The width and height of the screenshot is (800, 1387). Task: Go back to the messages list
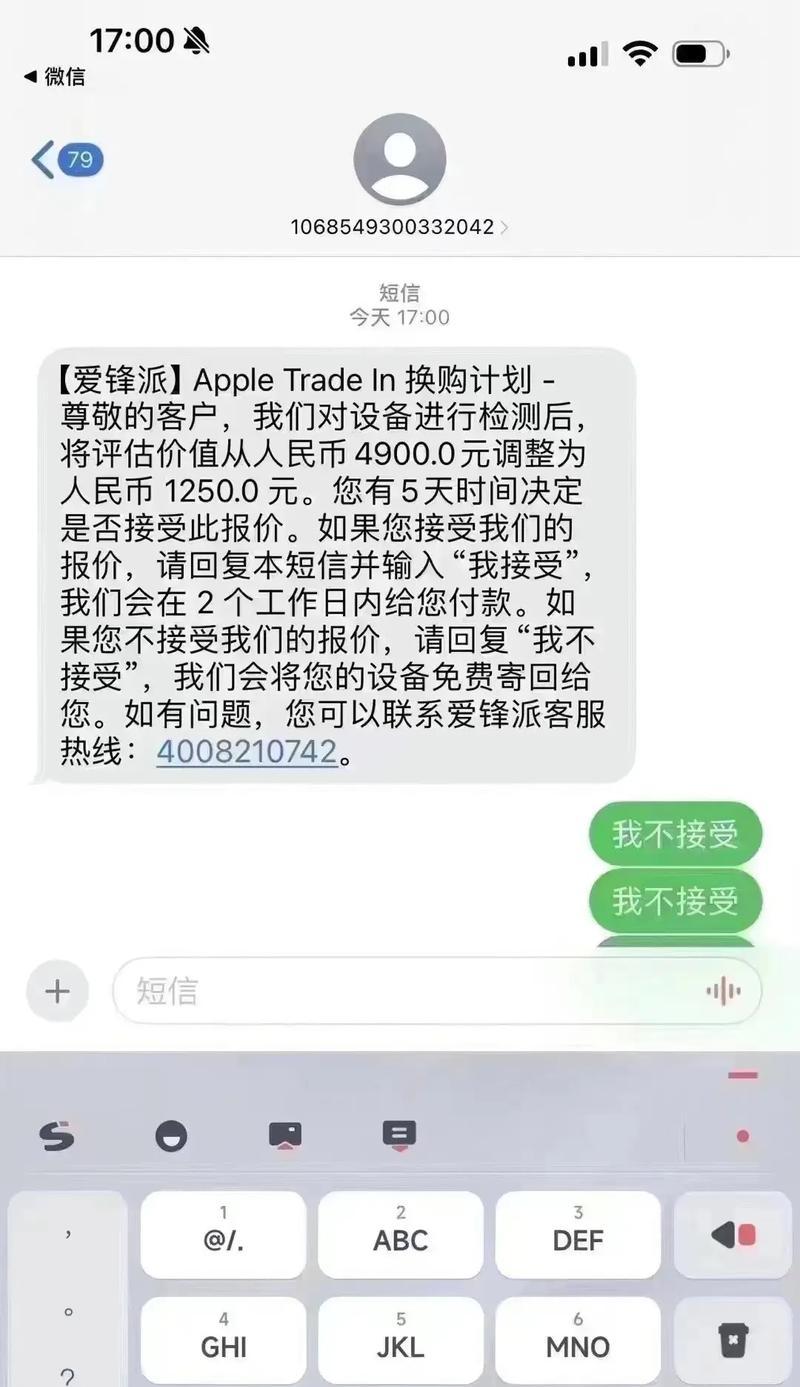66,159
